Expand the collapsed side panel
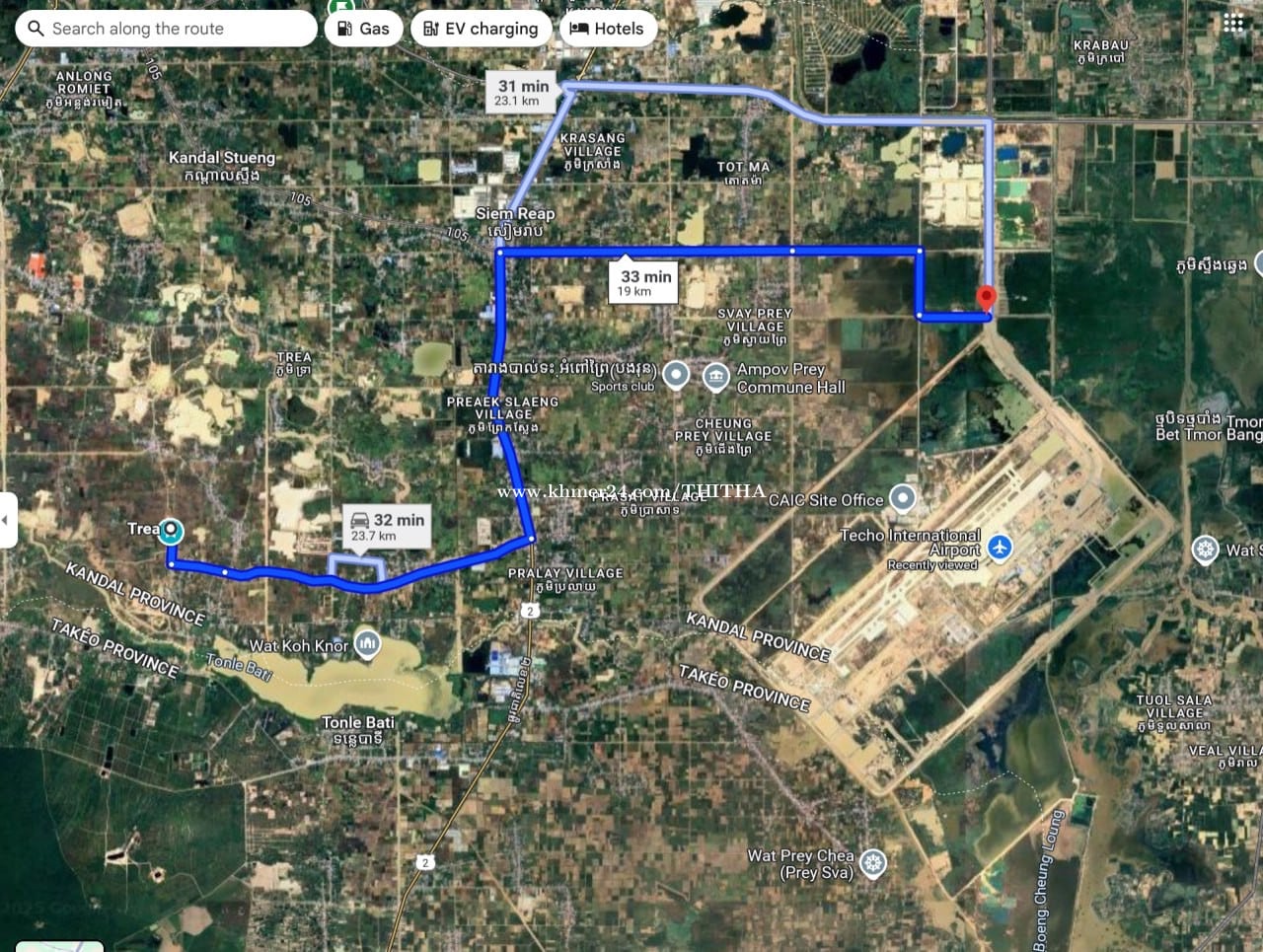Screen dimensions: 1263x952 [x=8, y=519]
